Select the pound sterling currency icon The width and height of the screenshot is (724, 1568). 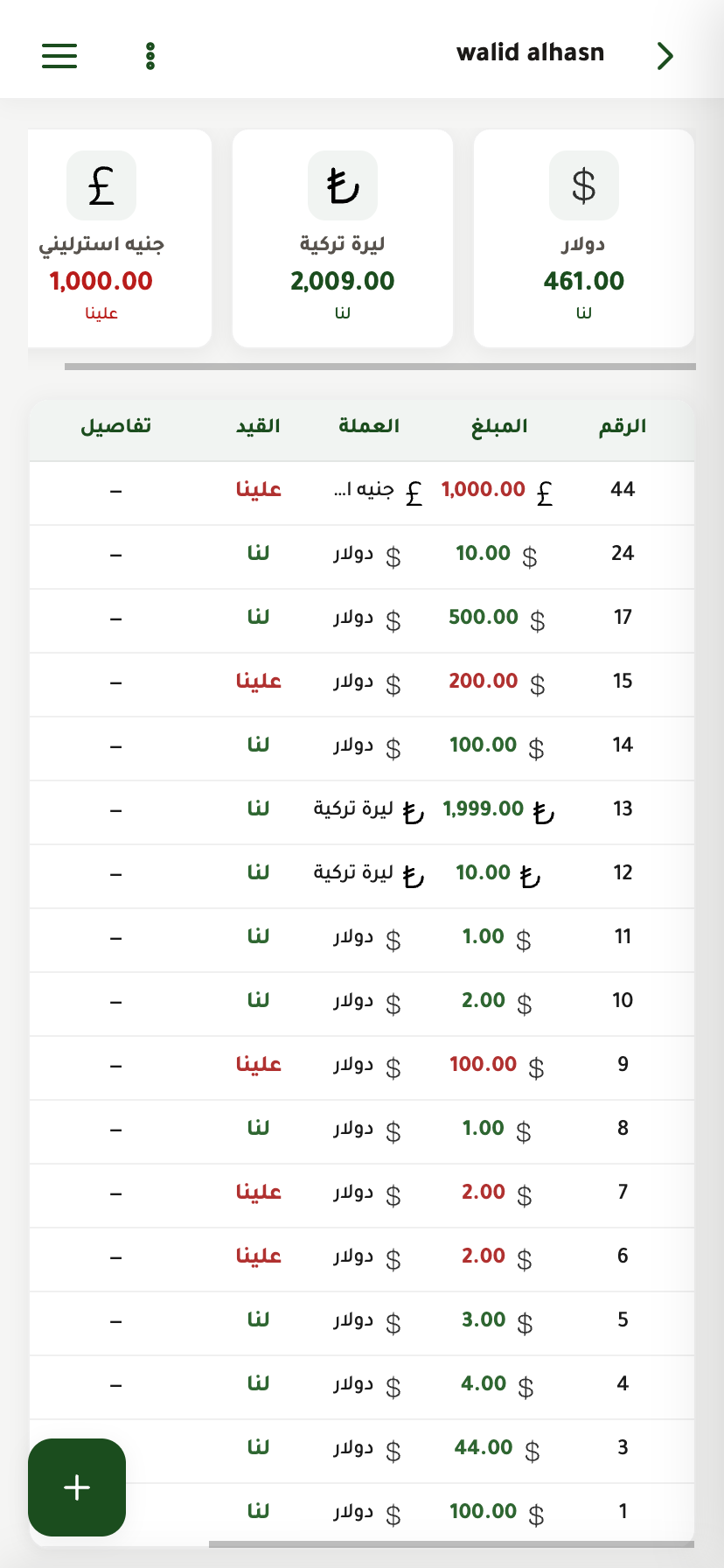(101, 185)
